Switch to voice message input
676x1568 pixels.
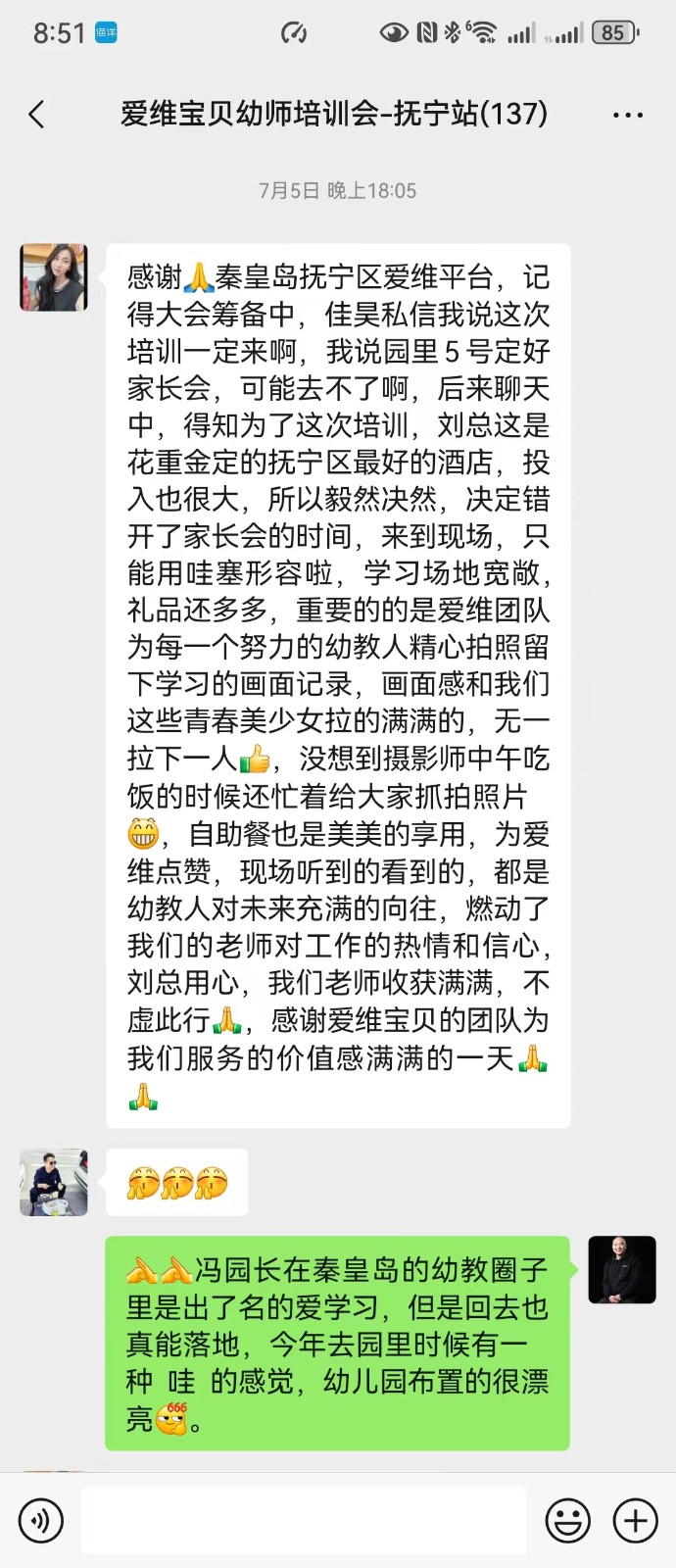[x=40, y=1520]
